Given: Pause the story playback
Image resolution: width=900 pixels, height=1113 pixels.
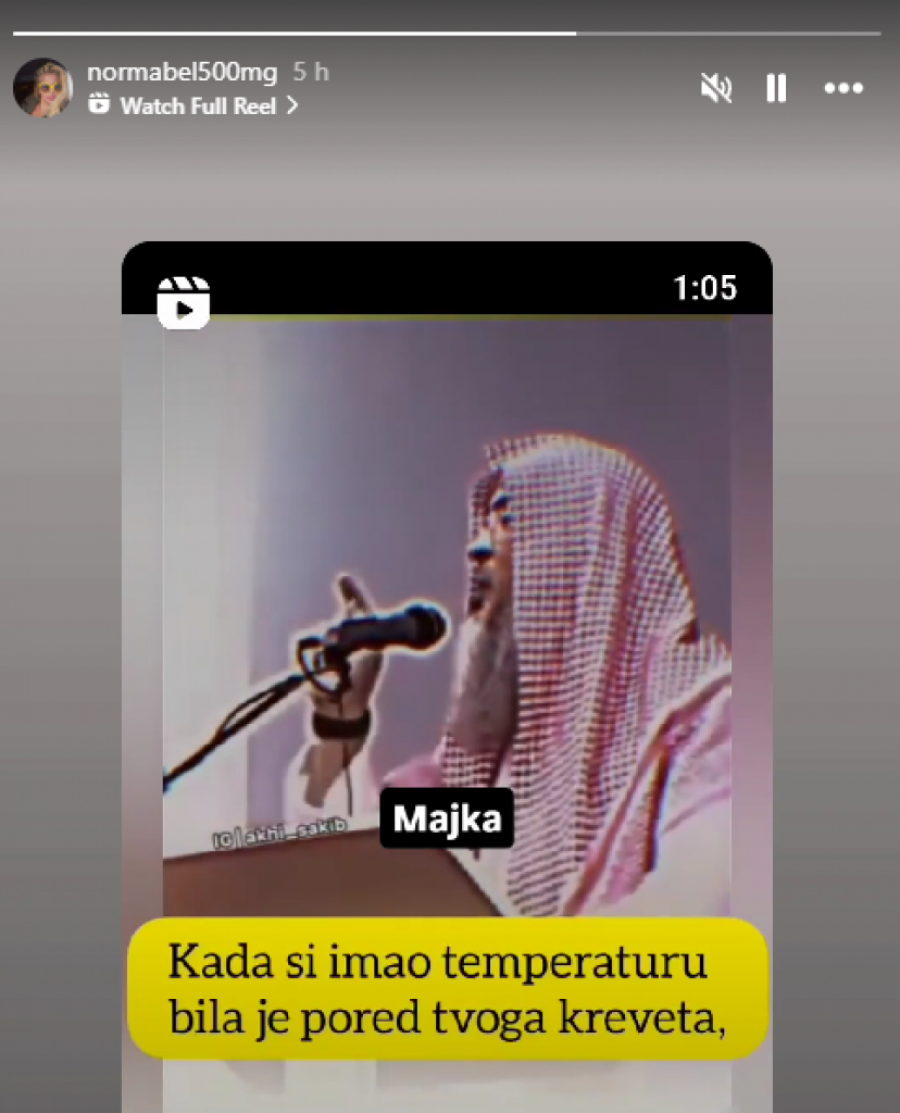Looking at the screenshot, I should point(776,89).
